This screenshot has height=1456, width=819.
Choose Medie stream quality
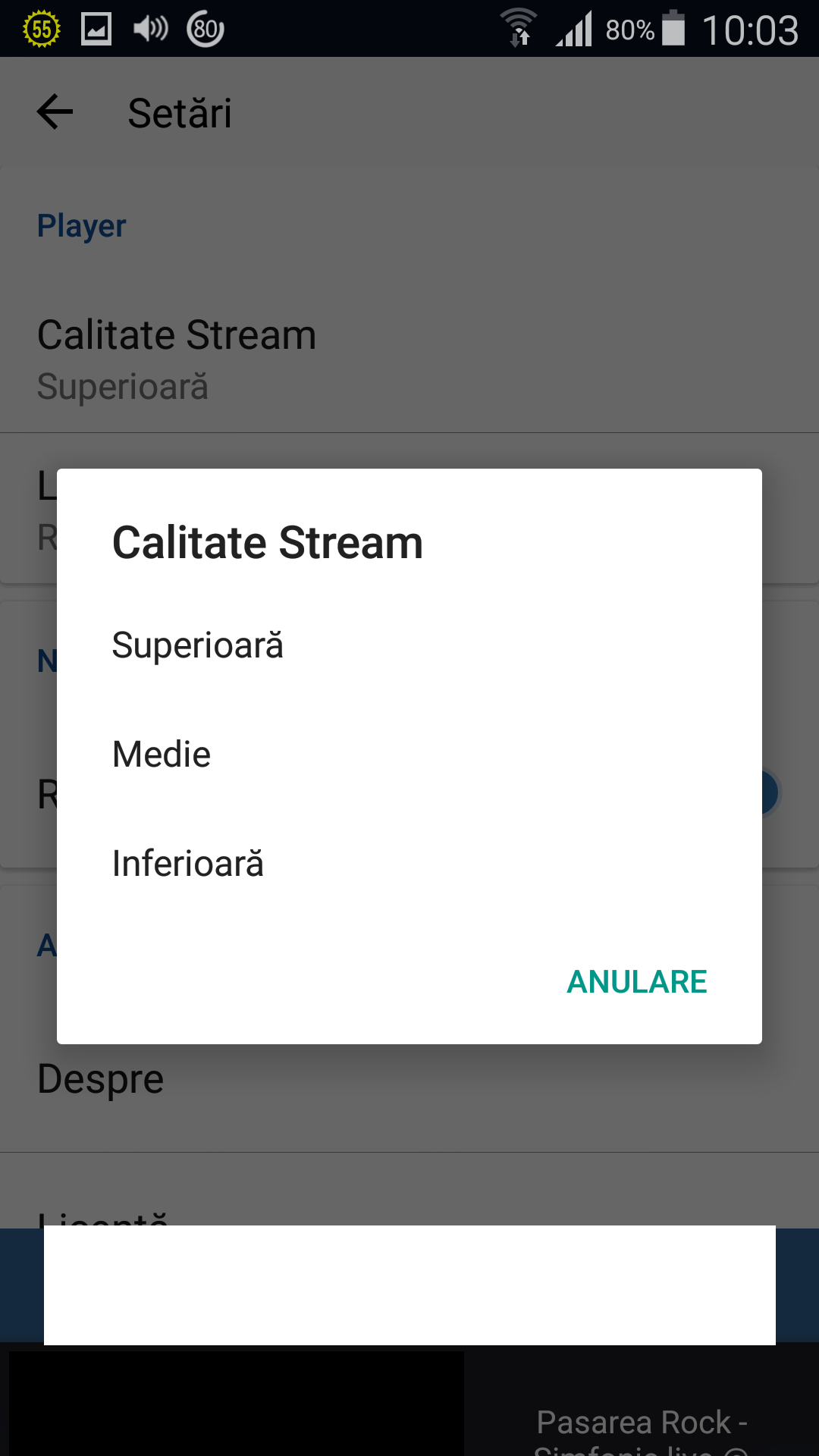click(x=162, y=755)
